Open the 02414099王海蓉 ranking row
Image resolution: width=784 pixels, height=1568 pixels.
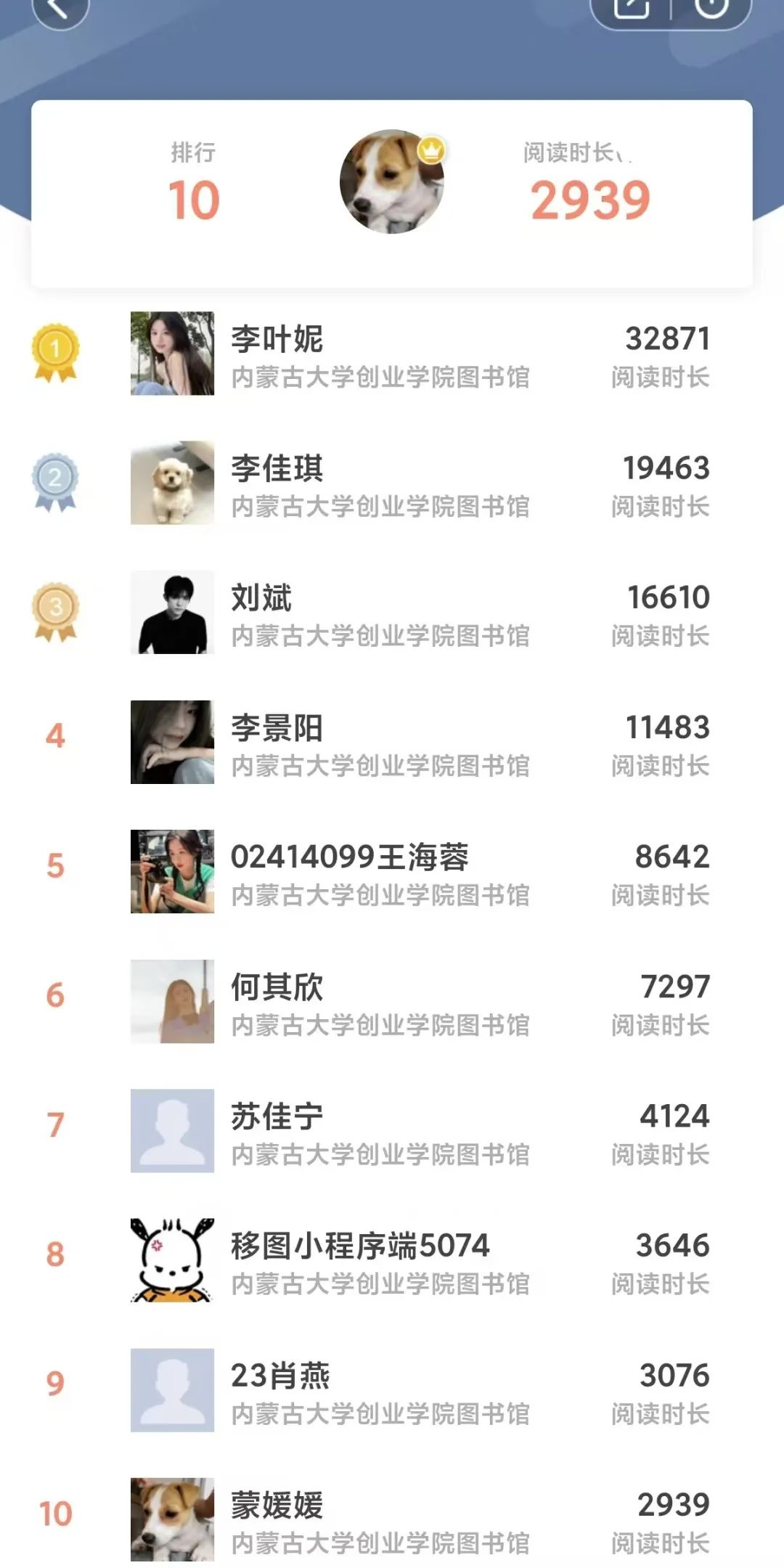click(x=392, y=872)
